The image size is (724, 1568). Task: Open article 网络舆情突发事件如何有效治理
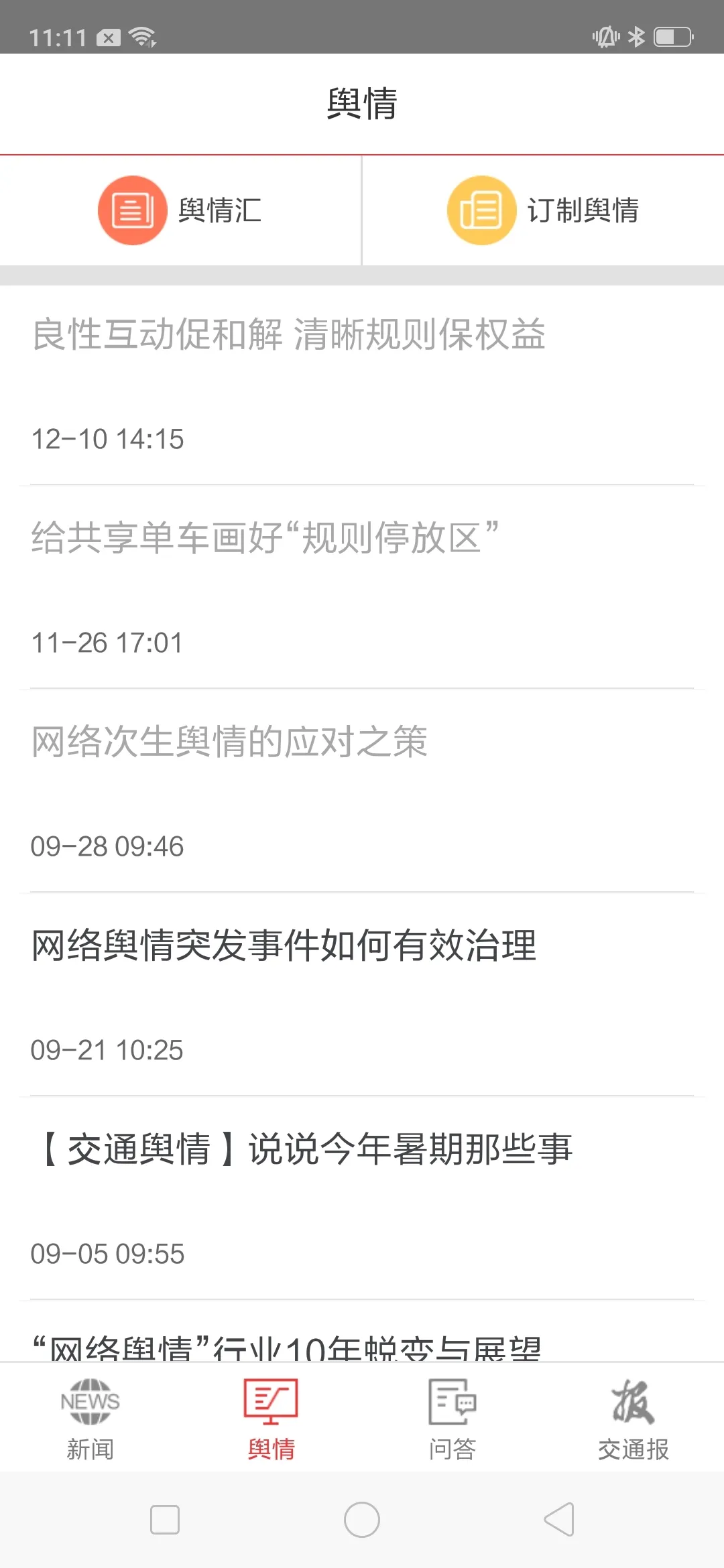point(284,947)
